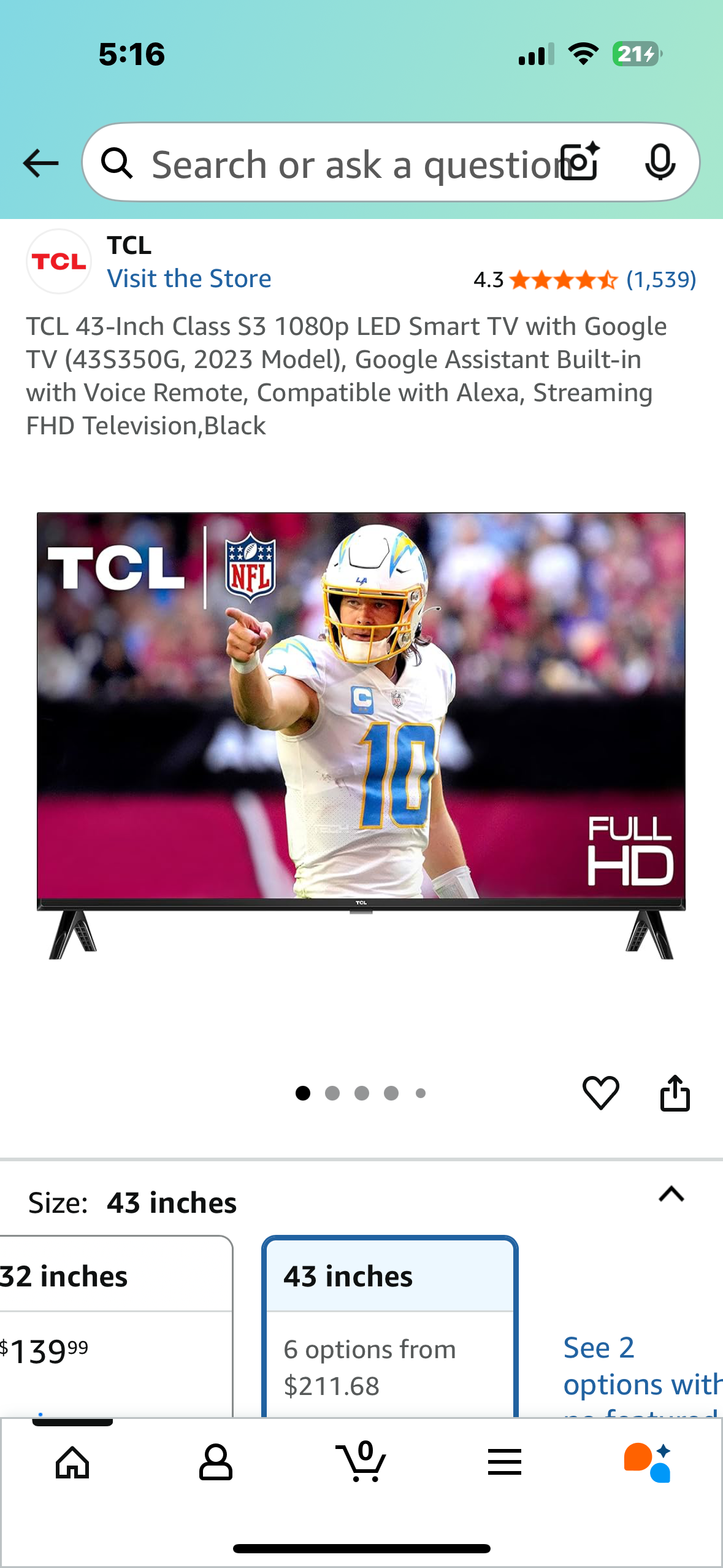
Task: Collapse the Size options section
Action: (671, 1194)
